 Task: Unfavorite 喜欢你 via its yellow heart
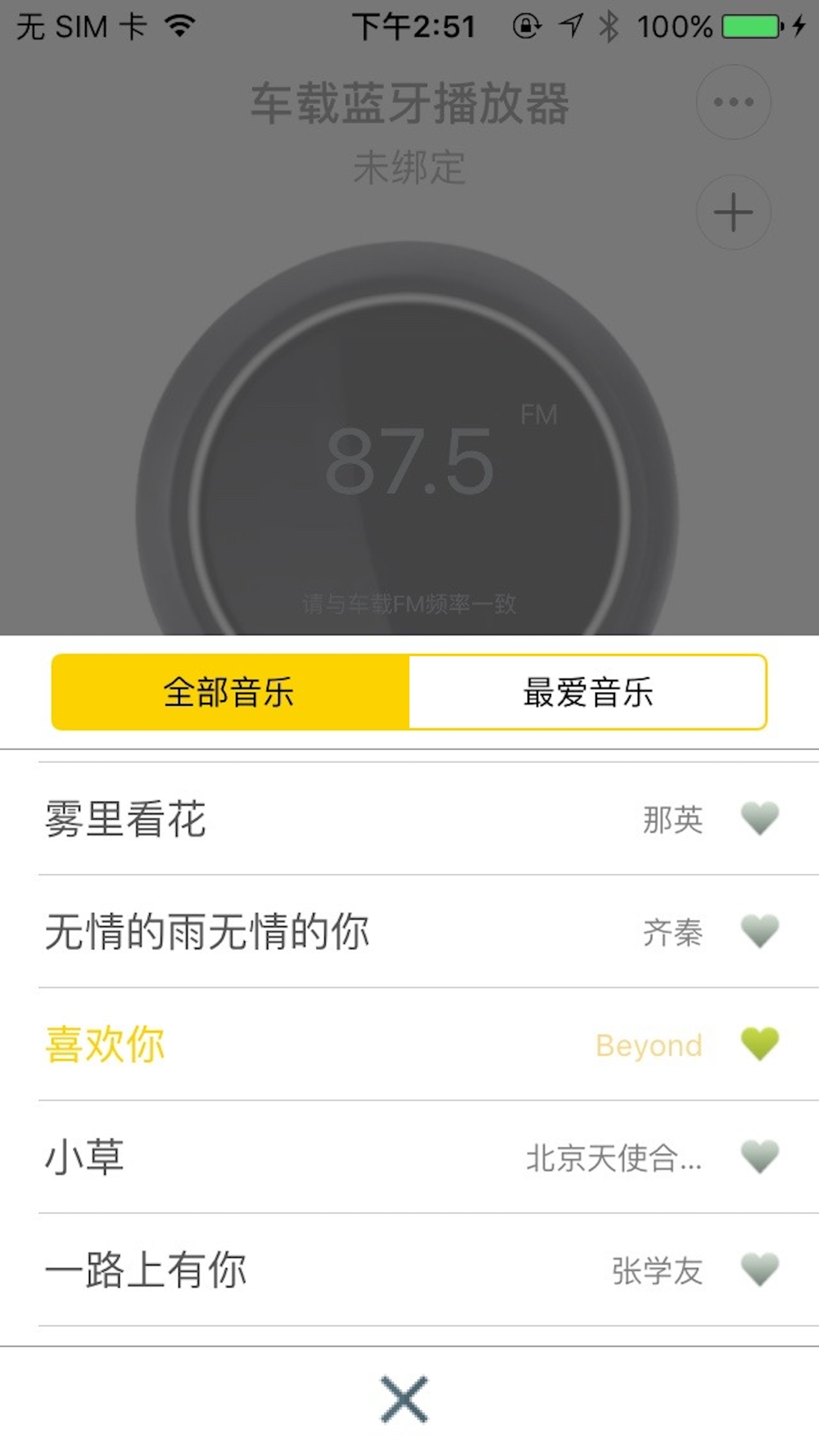coord(759,1044)
